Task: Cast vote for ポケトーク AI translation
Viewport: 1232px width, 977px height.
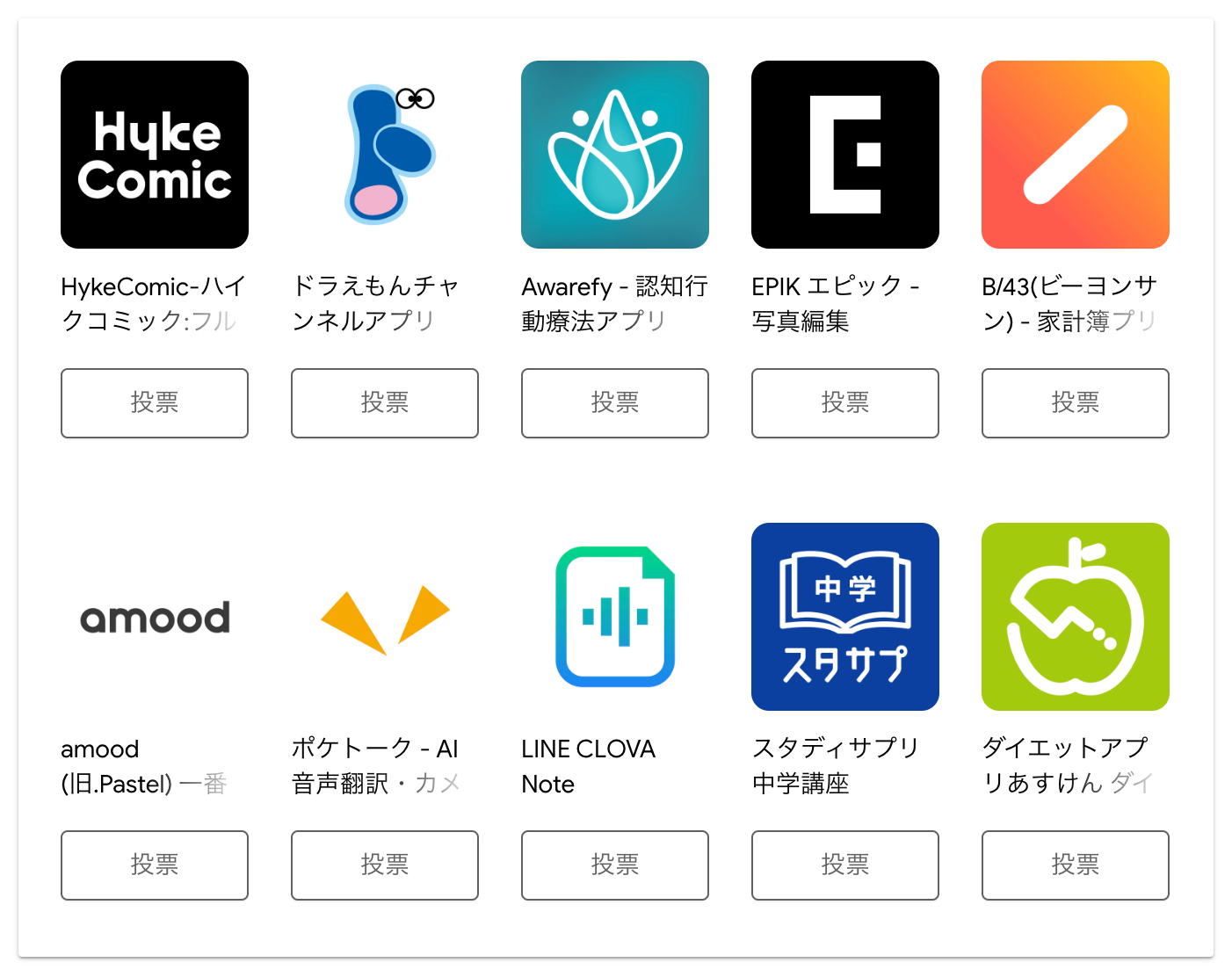Action: coord(385,865)
